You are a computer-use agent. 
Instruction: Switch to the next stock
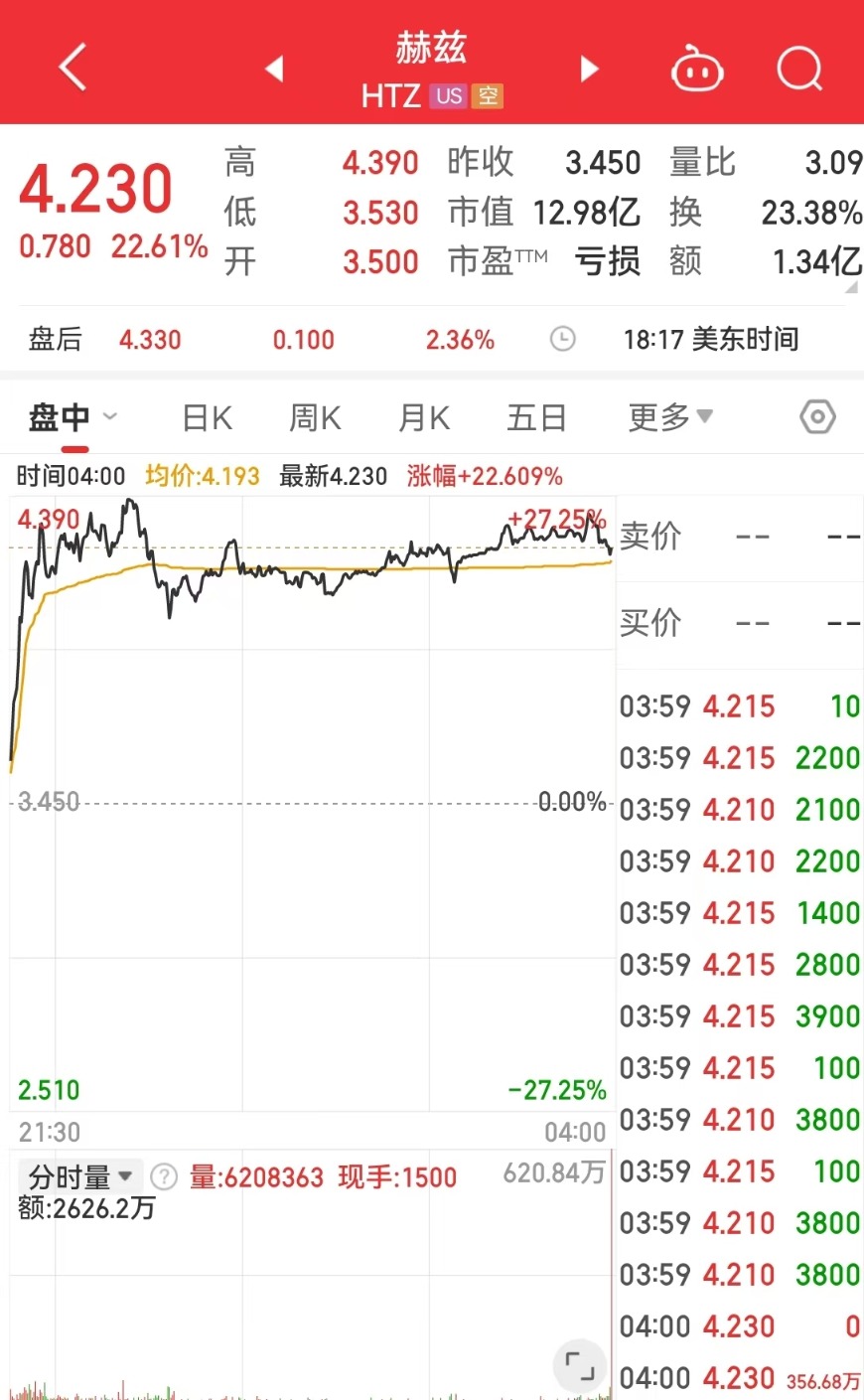(x=589, y=69)
